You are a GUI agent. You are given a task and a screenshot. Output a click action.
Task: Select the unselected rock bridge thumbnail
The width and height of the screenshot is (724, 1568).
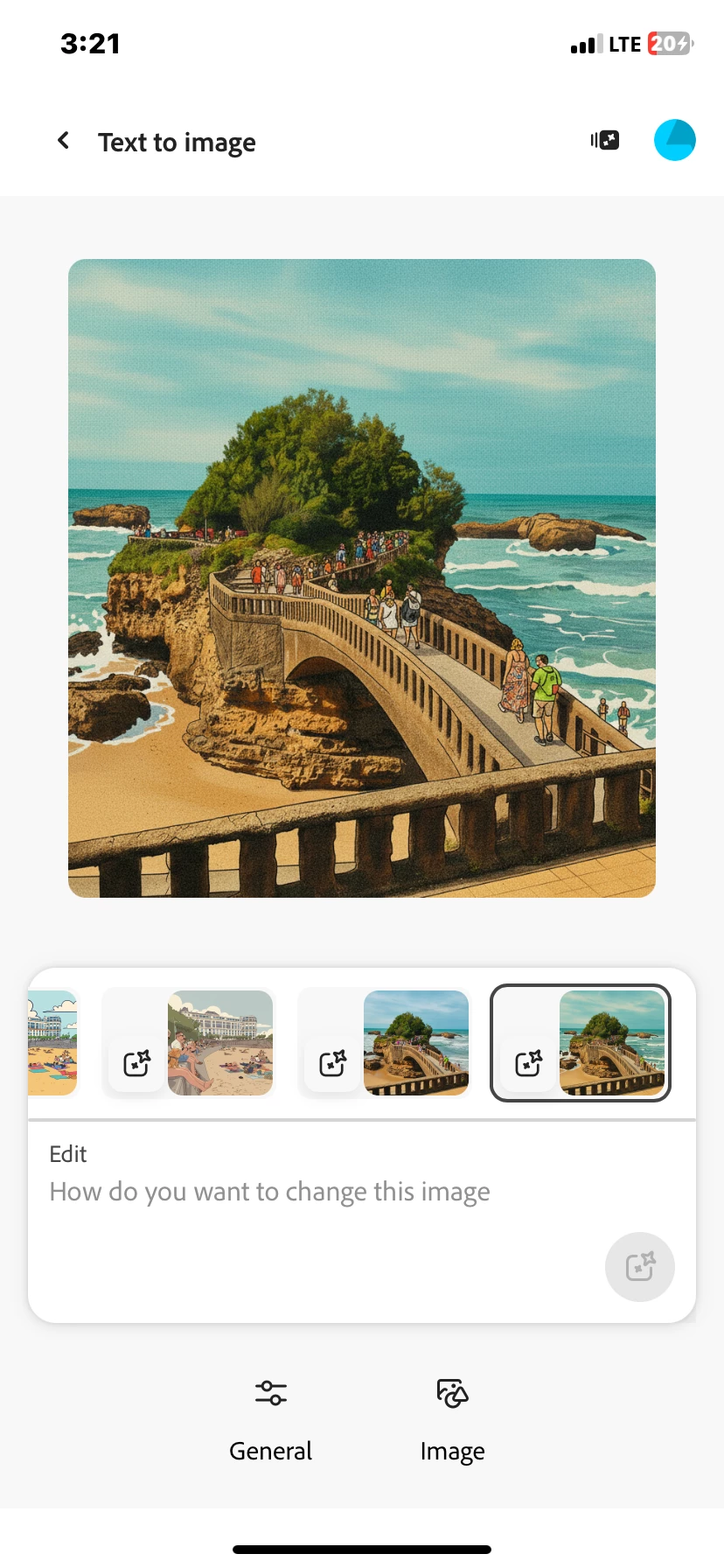point(415,1042)
